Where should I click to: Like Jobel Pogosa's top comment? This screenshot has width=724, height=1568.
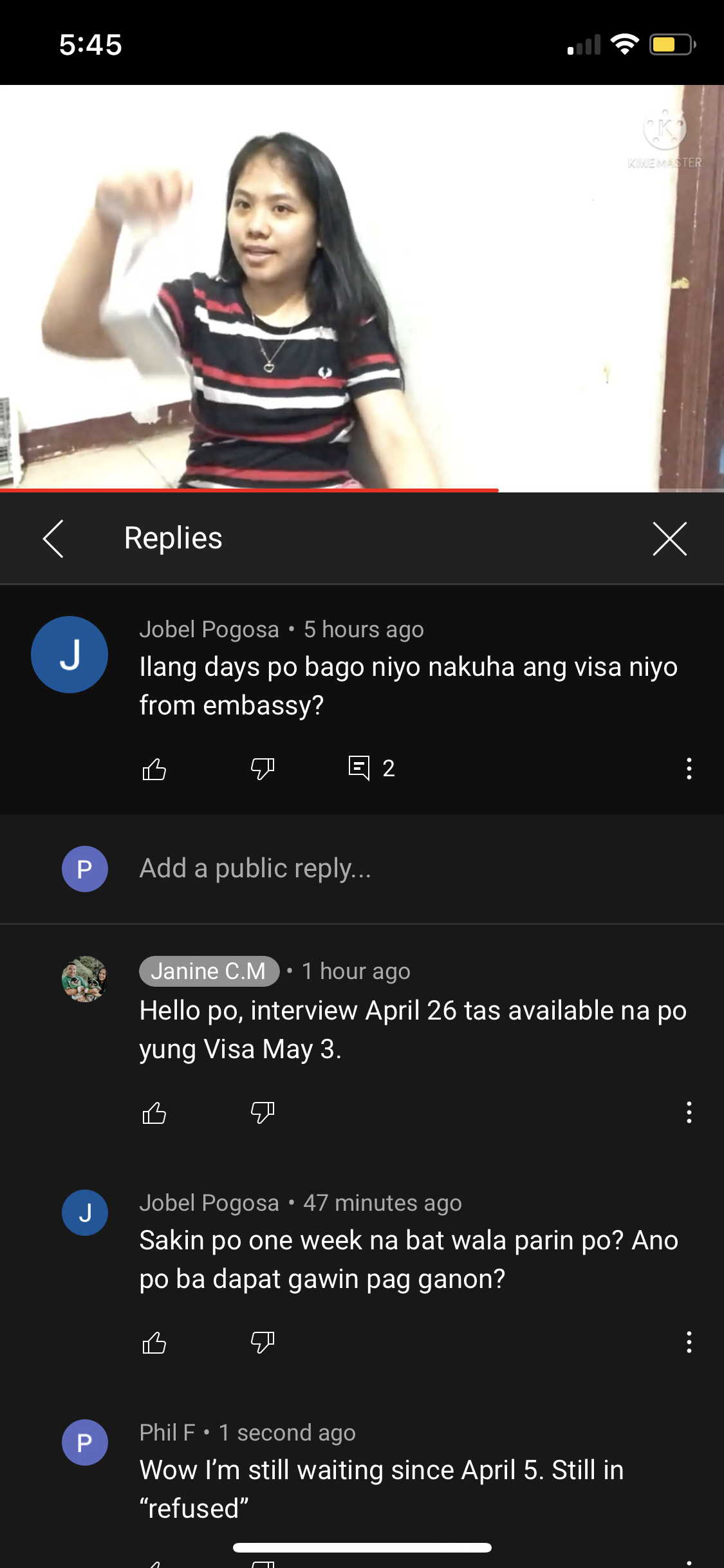(154, 769)
